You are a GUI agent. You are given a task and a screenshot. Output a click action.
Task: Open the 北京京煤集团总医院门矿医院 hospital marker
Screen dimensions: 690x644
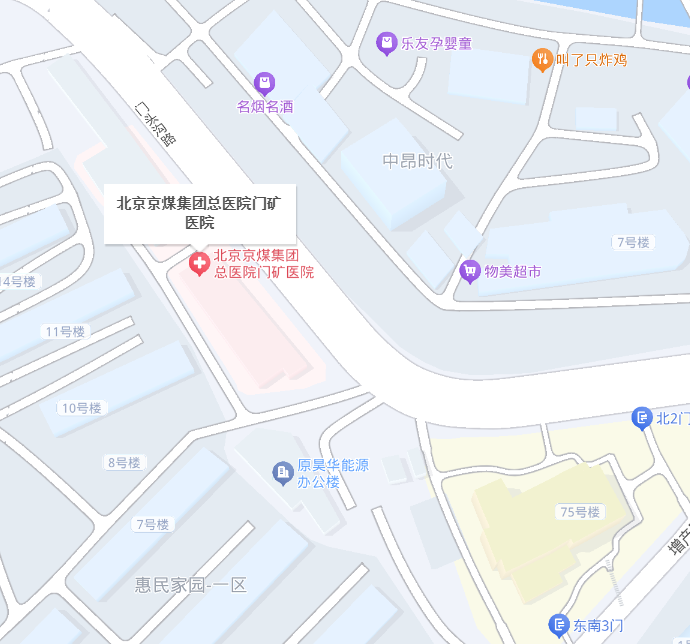click(x=200, y=264)
